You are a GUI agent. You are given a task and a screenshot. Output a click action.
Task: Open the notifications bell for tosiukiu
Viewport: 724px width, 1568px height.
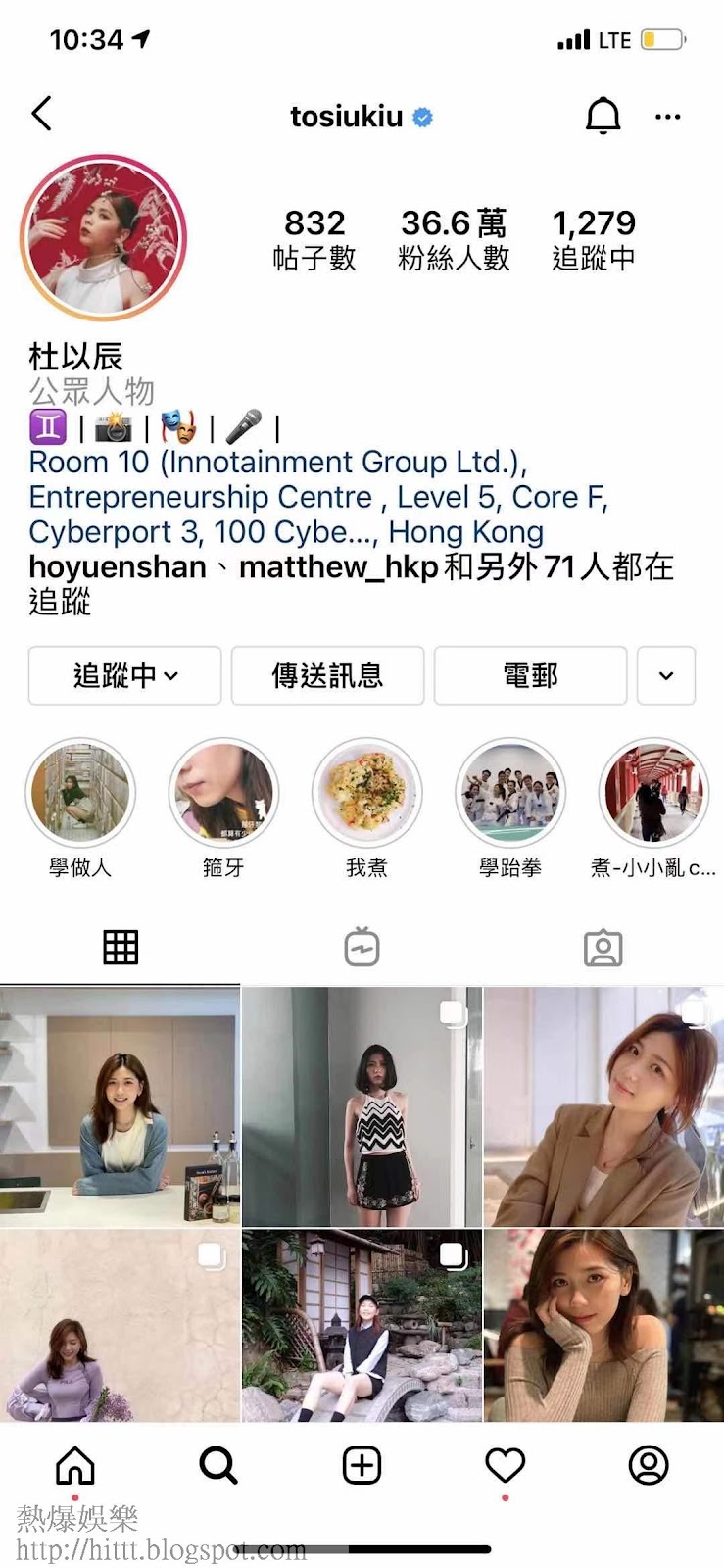(603, 117)
